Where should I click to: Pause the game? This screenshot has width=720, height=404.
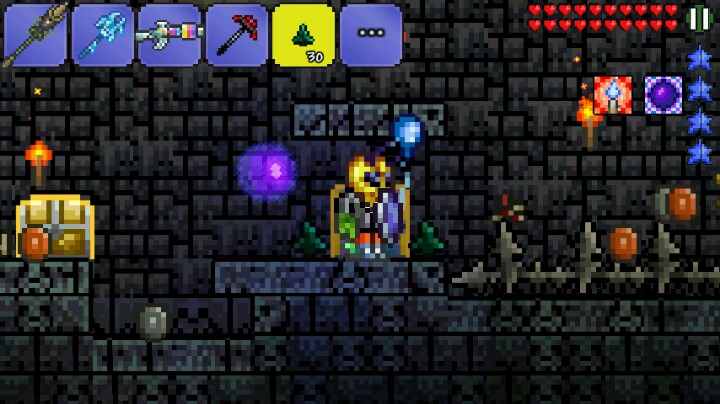[699, 20]
